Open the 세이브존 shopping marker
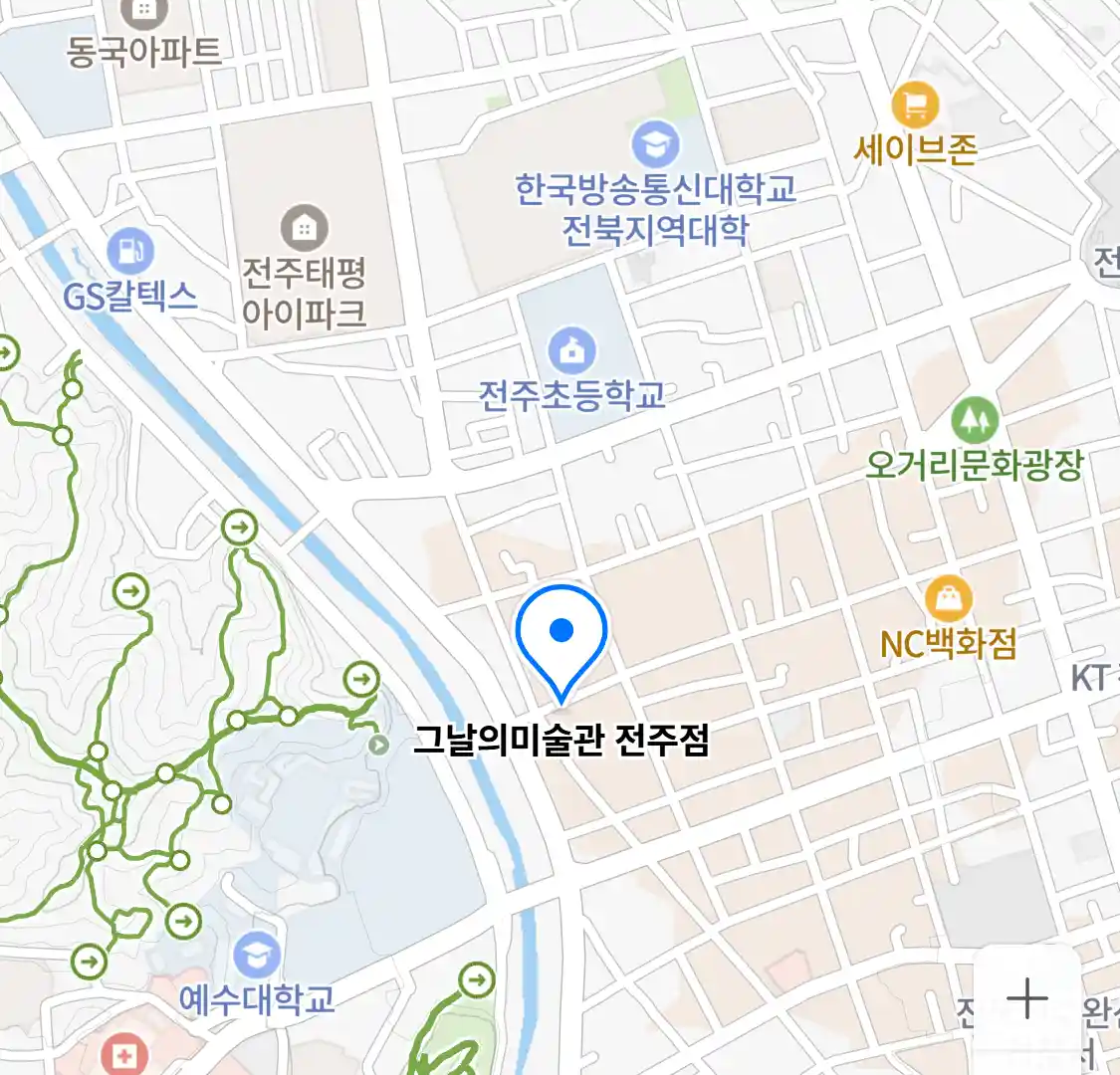1120x1075 pixels. coord(914,106)
